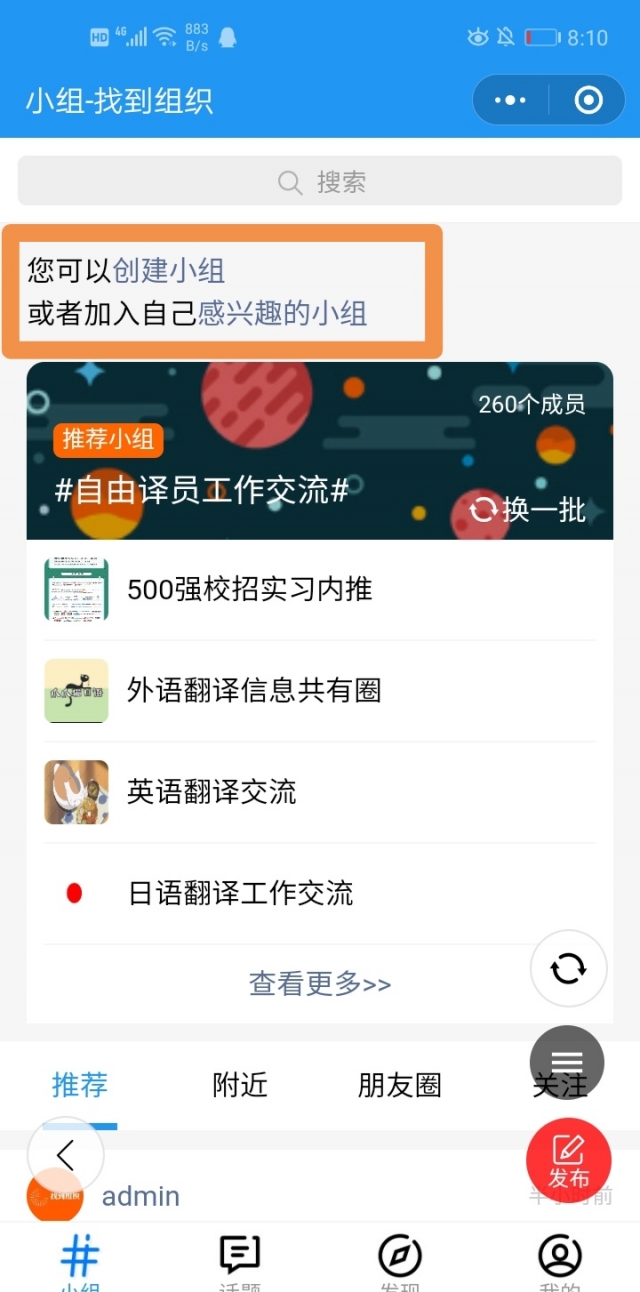Follow the 创建小组 link
The height and width of the screenshot is (1292, 640).
pyautogui.click(x=168, y=270)
